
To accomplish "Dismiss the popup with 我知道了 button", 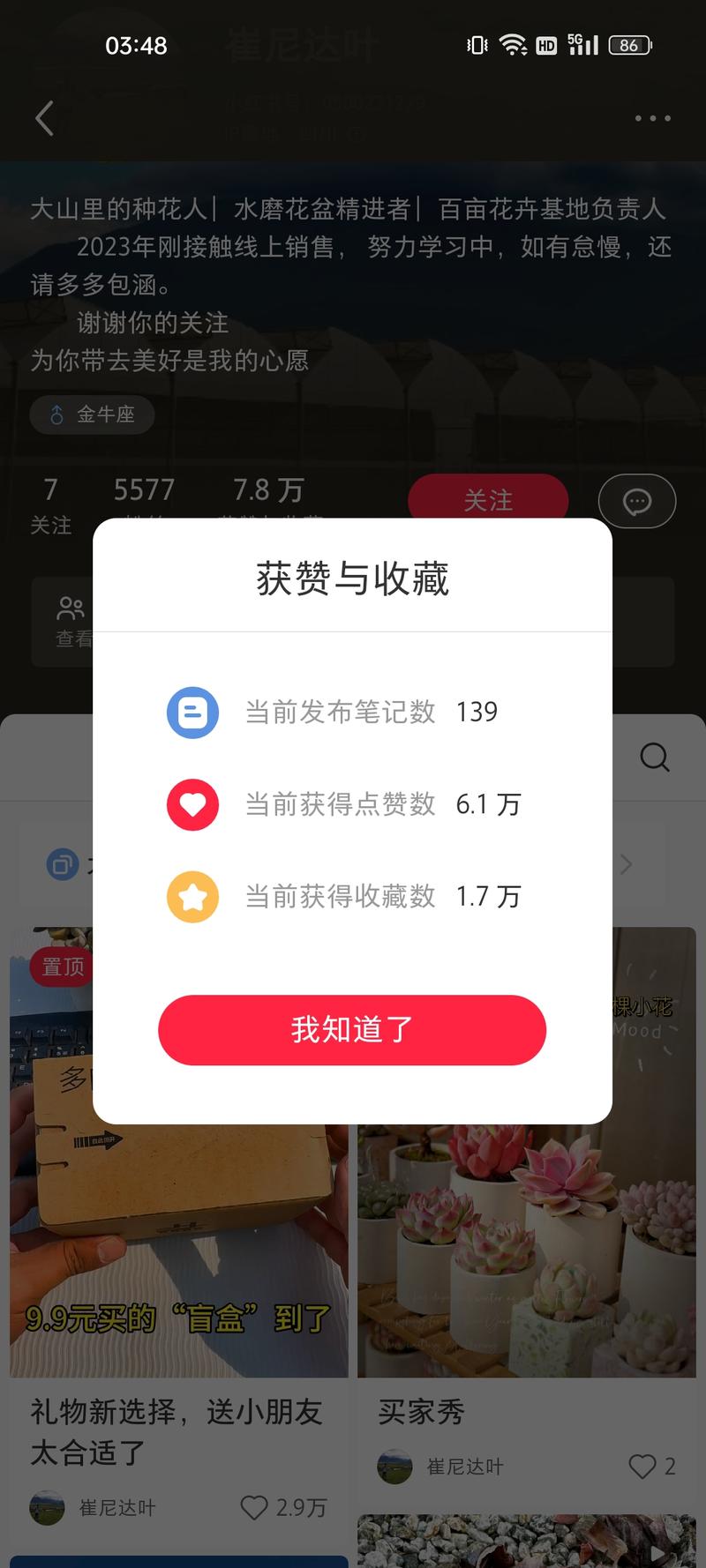I will tap(352, 1030).
